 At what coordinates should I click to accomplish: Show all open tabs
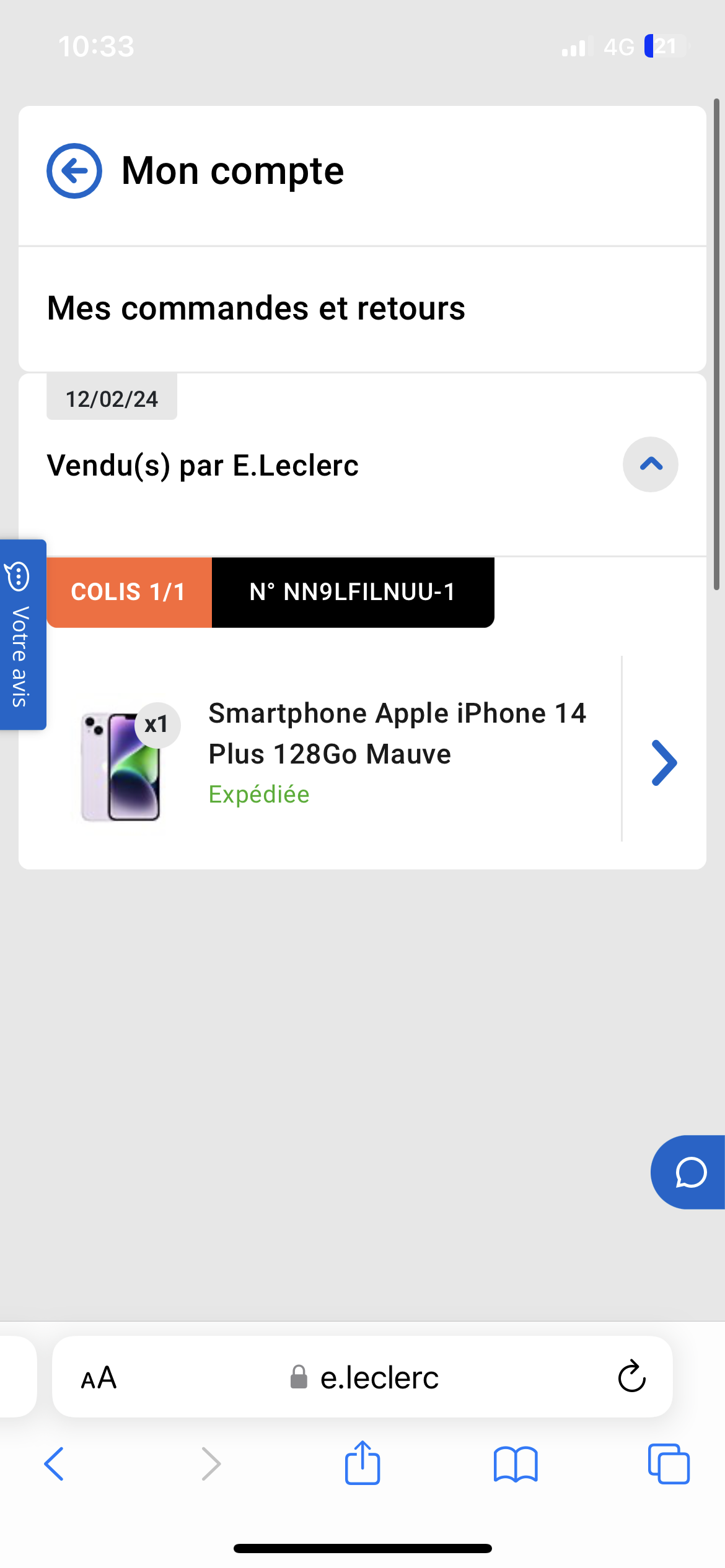coord(669,1464)
